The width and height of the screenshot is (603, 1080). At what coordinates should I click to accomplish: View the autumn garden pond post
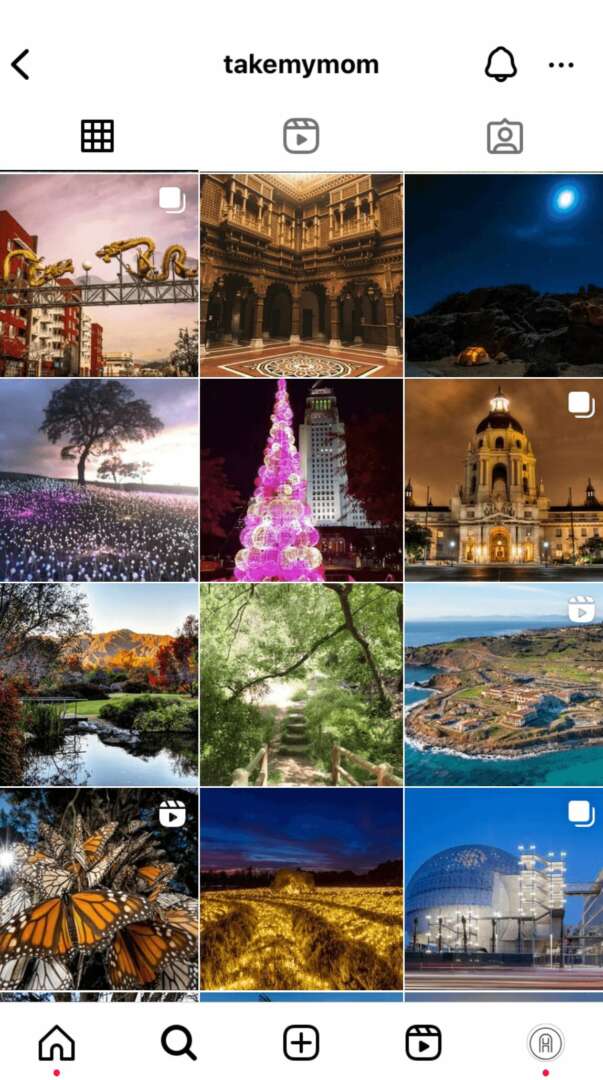point(99,685)
